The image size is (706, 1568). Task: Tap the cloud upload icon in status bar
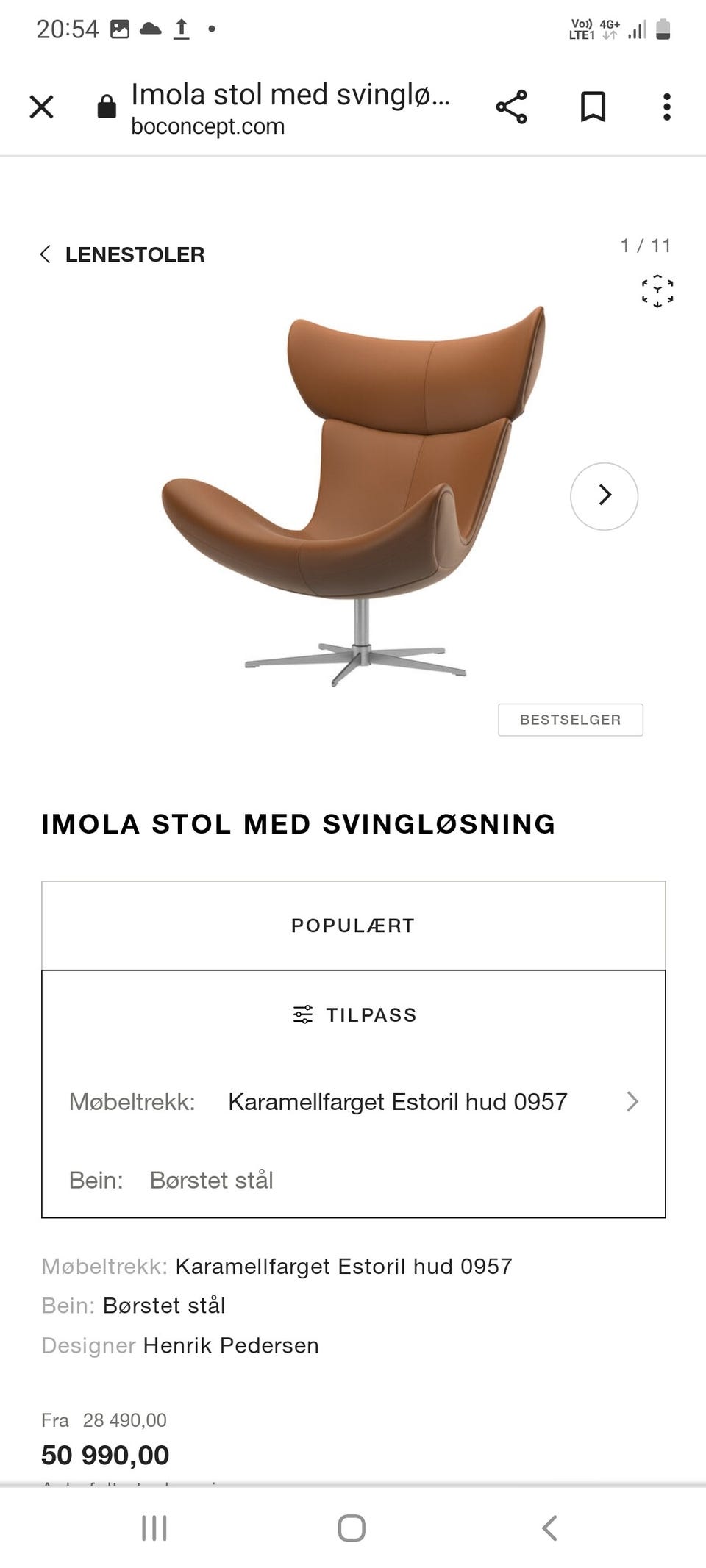click(149, 28)
